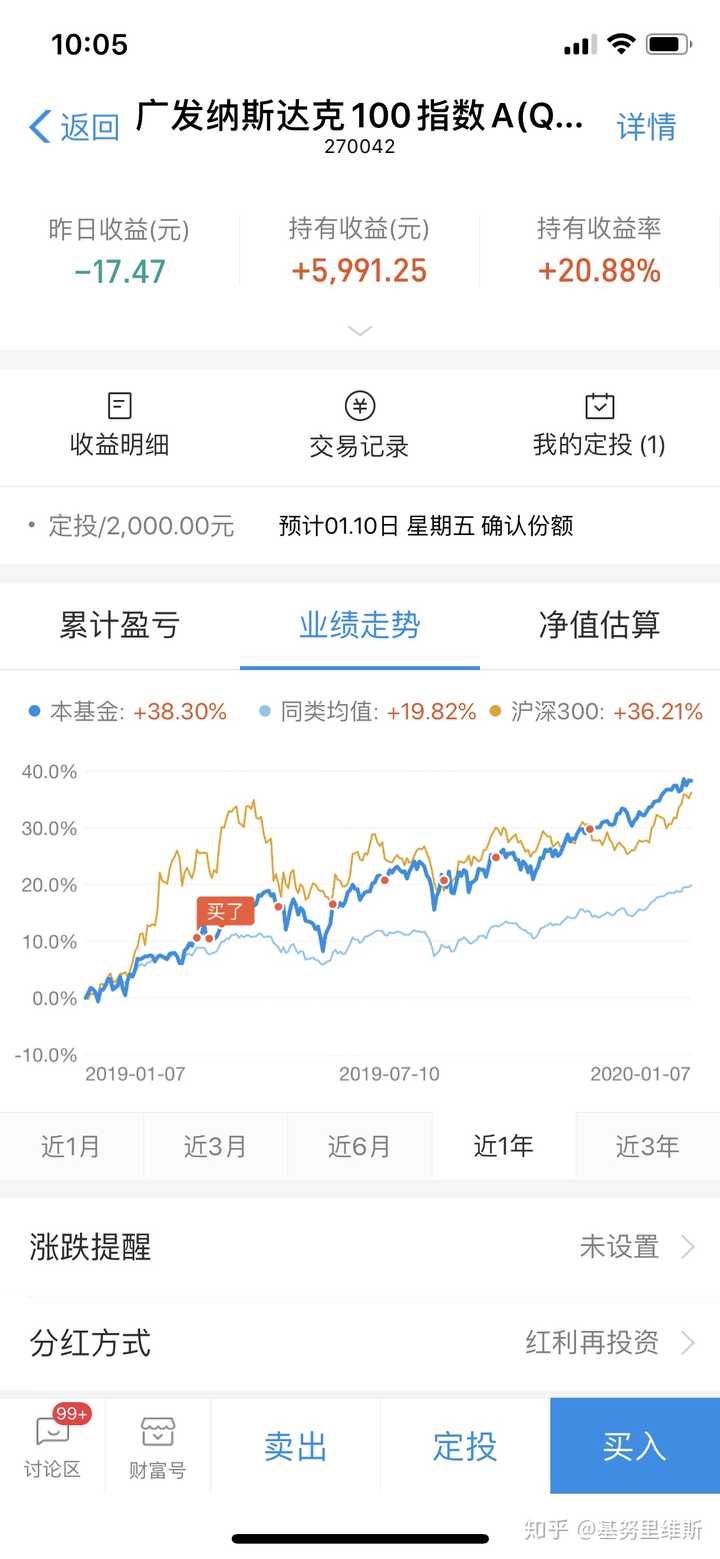Tap the 卖出 sell button

click(295, 1447)
